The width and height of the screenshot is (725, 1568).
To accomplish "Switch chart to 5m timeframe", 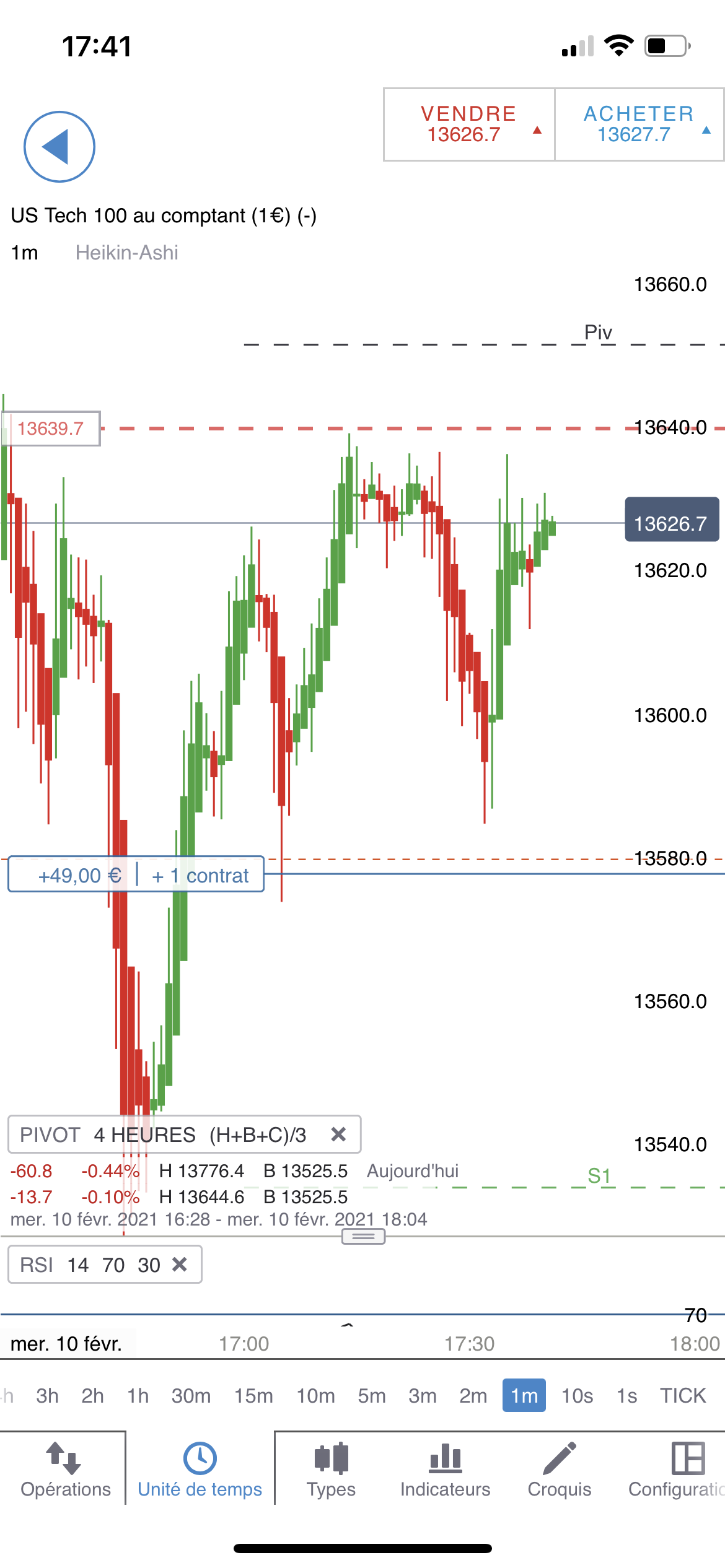I will point(371,1396).
